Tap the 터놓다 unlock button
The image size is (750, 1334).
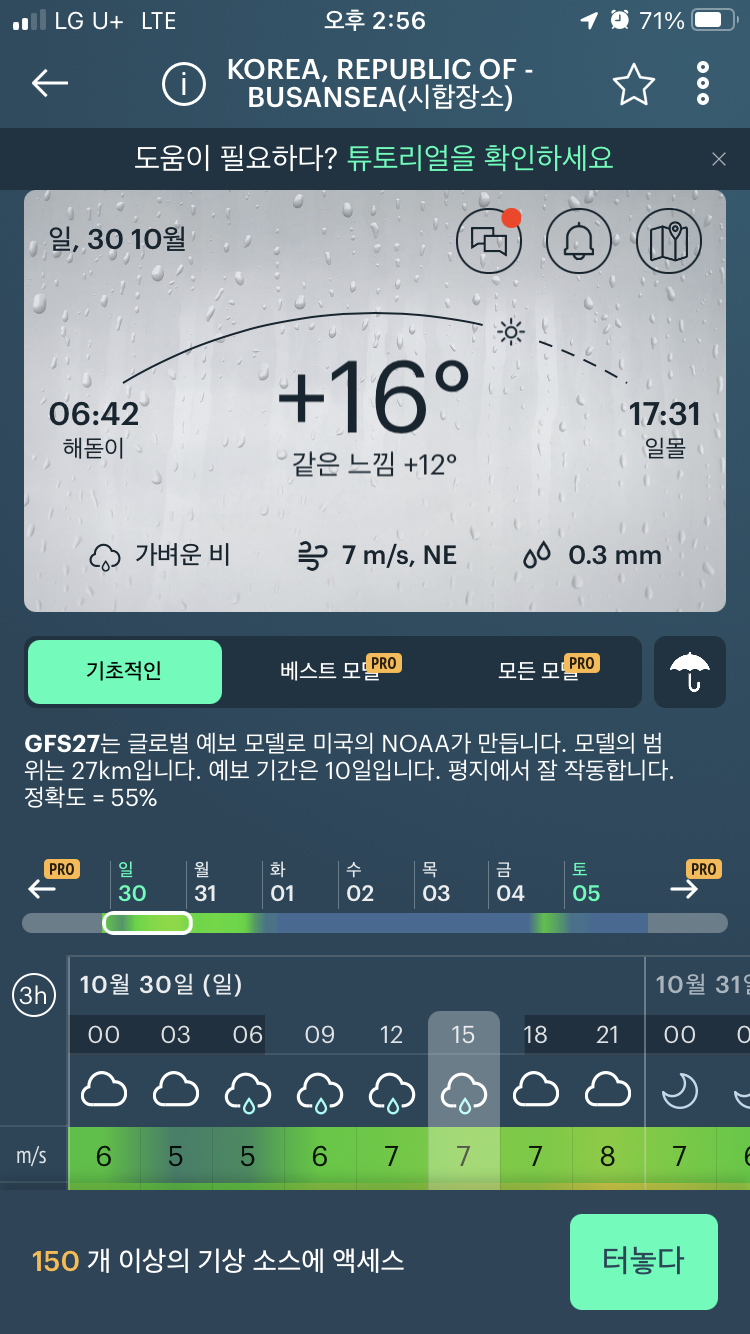pyautogui.click(x=643, y=1261)
